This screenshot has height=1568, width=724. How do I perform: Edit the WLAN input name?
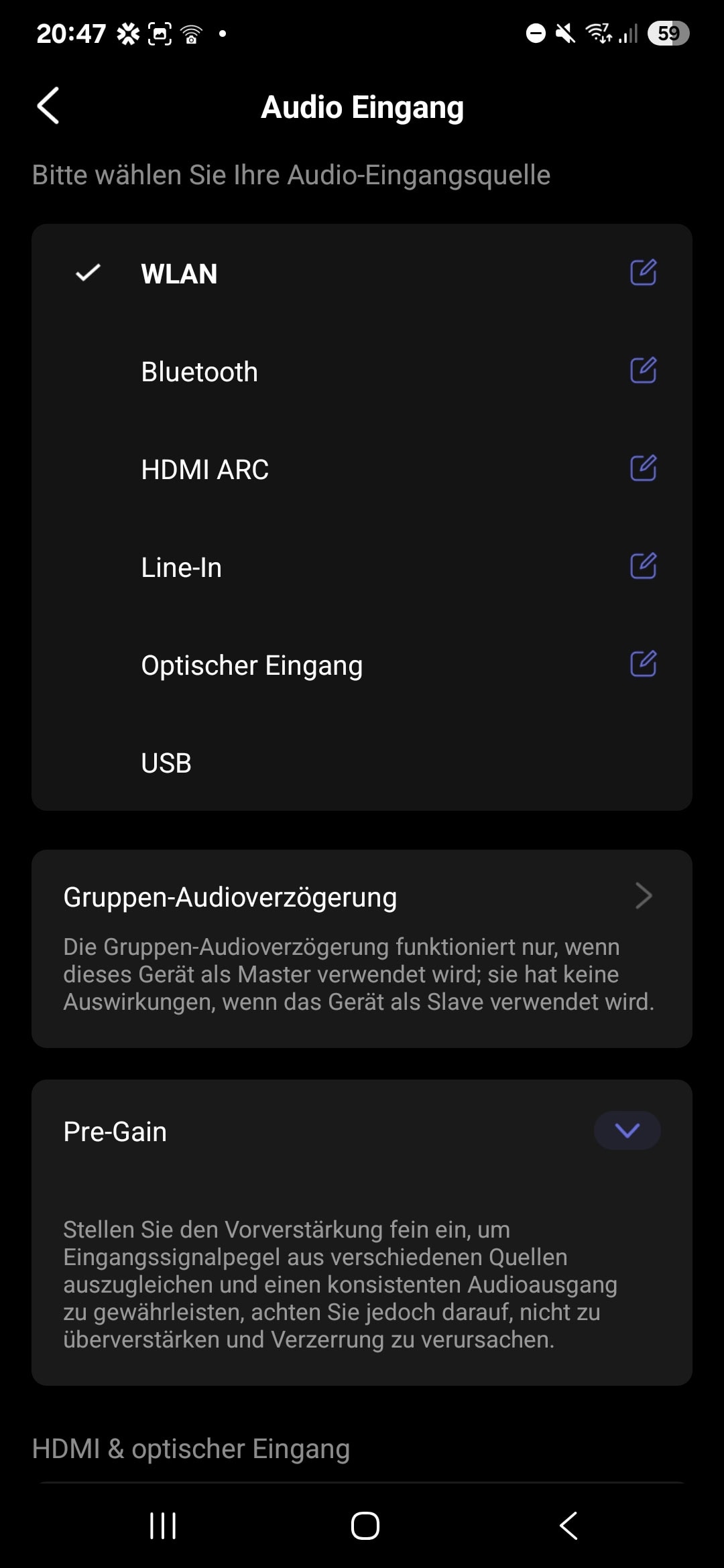pyautogui.click(x=644, y=273)
